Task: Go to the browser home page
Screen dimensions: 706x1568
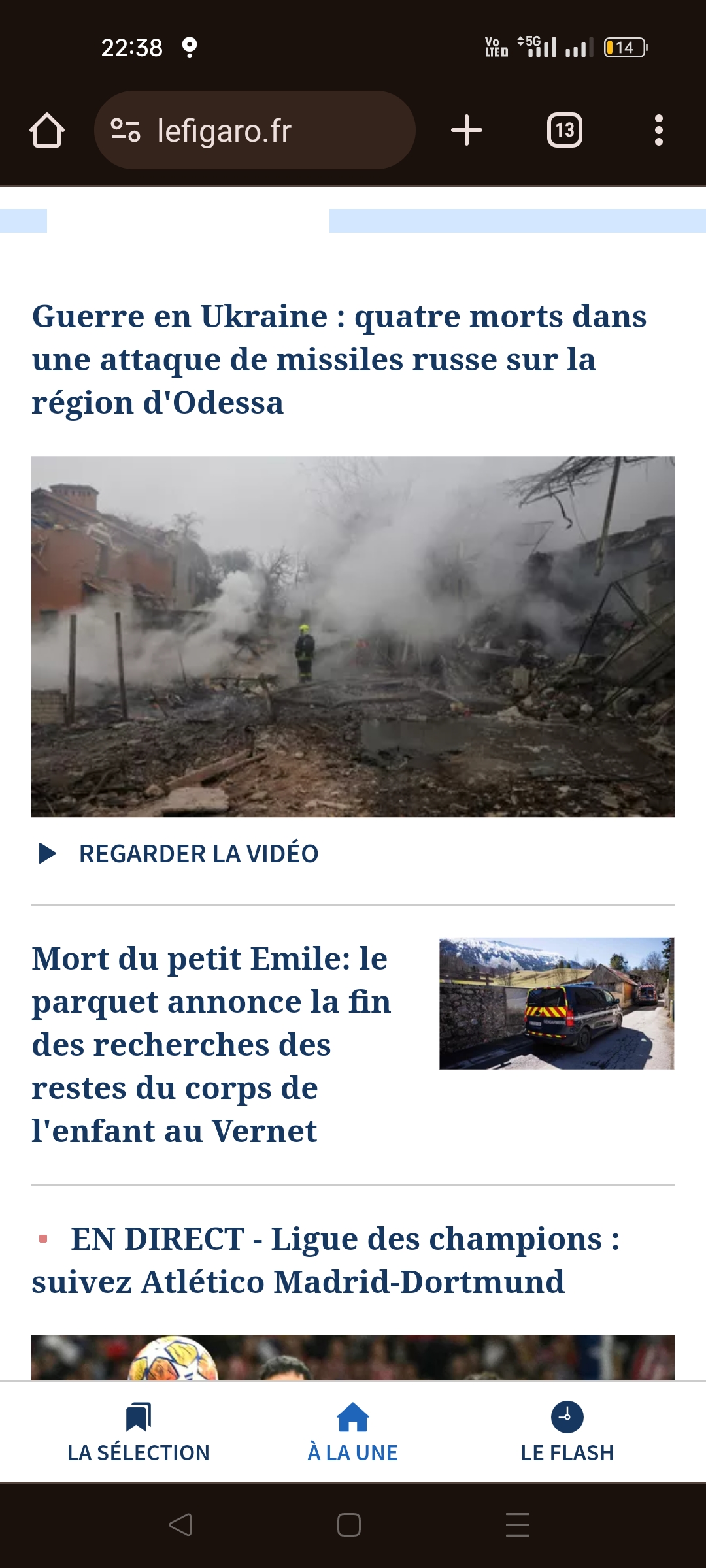Action: [47, 130]
